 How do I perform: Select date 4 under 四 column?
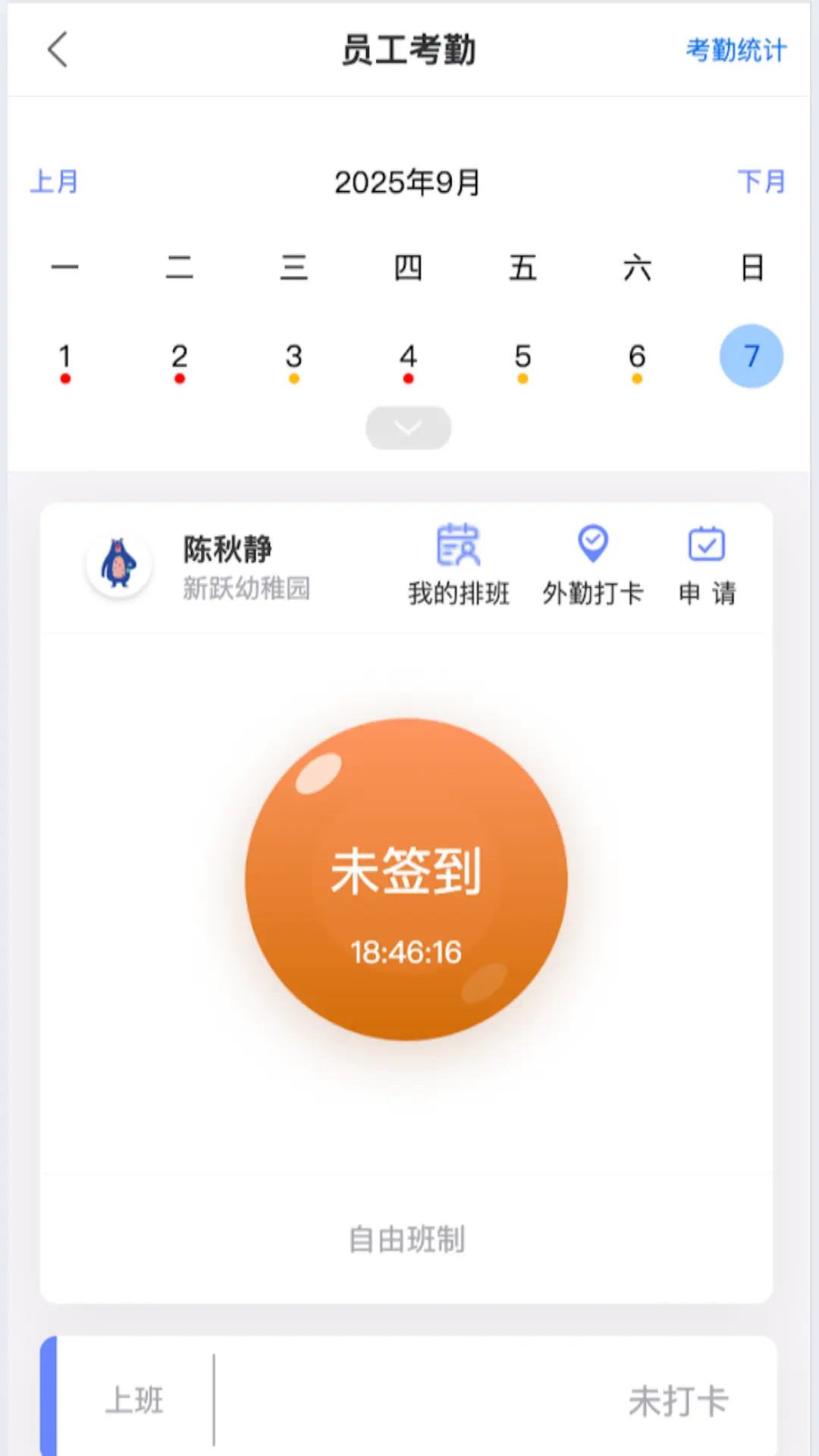(407, 356)
